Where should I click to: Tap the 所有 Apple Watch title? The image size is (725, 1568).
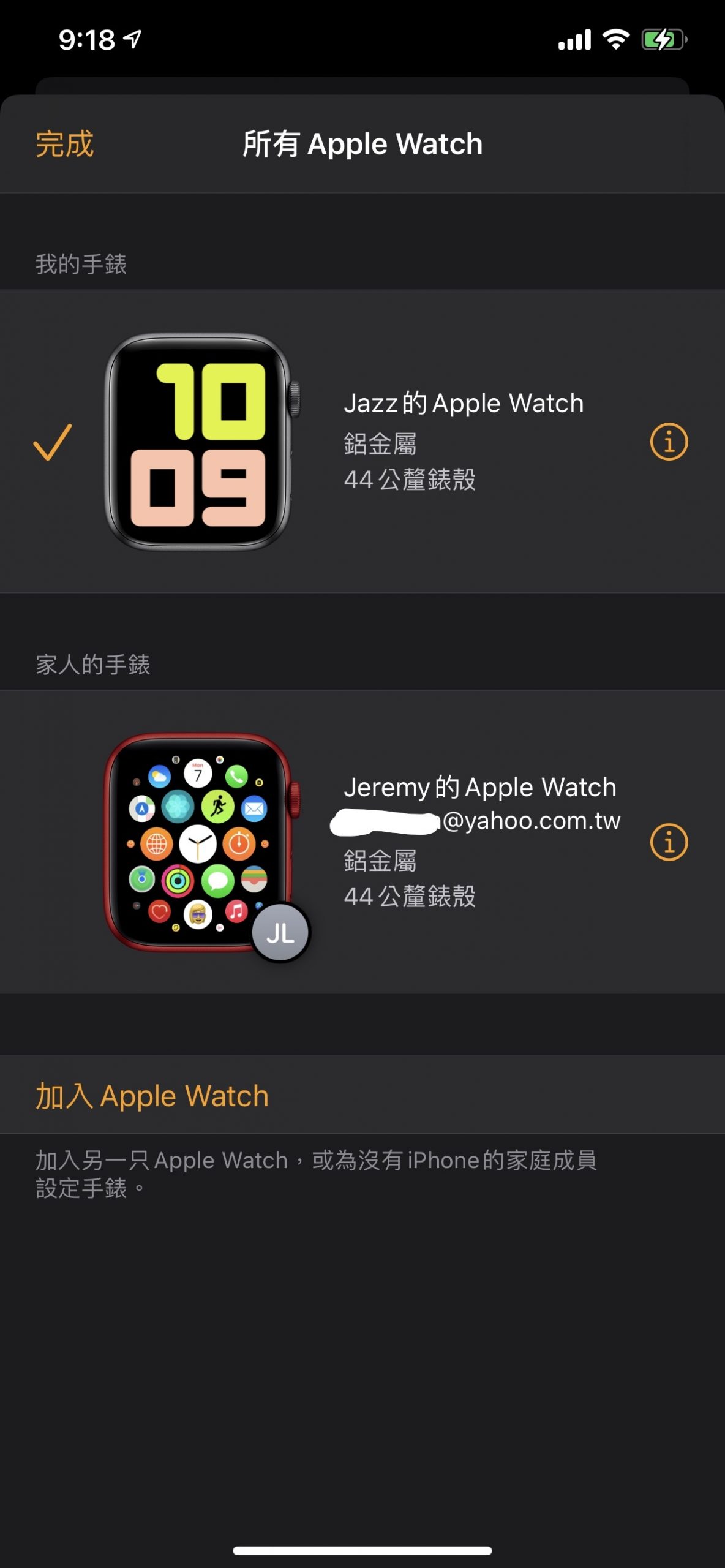coord(362,143)
